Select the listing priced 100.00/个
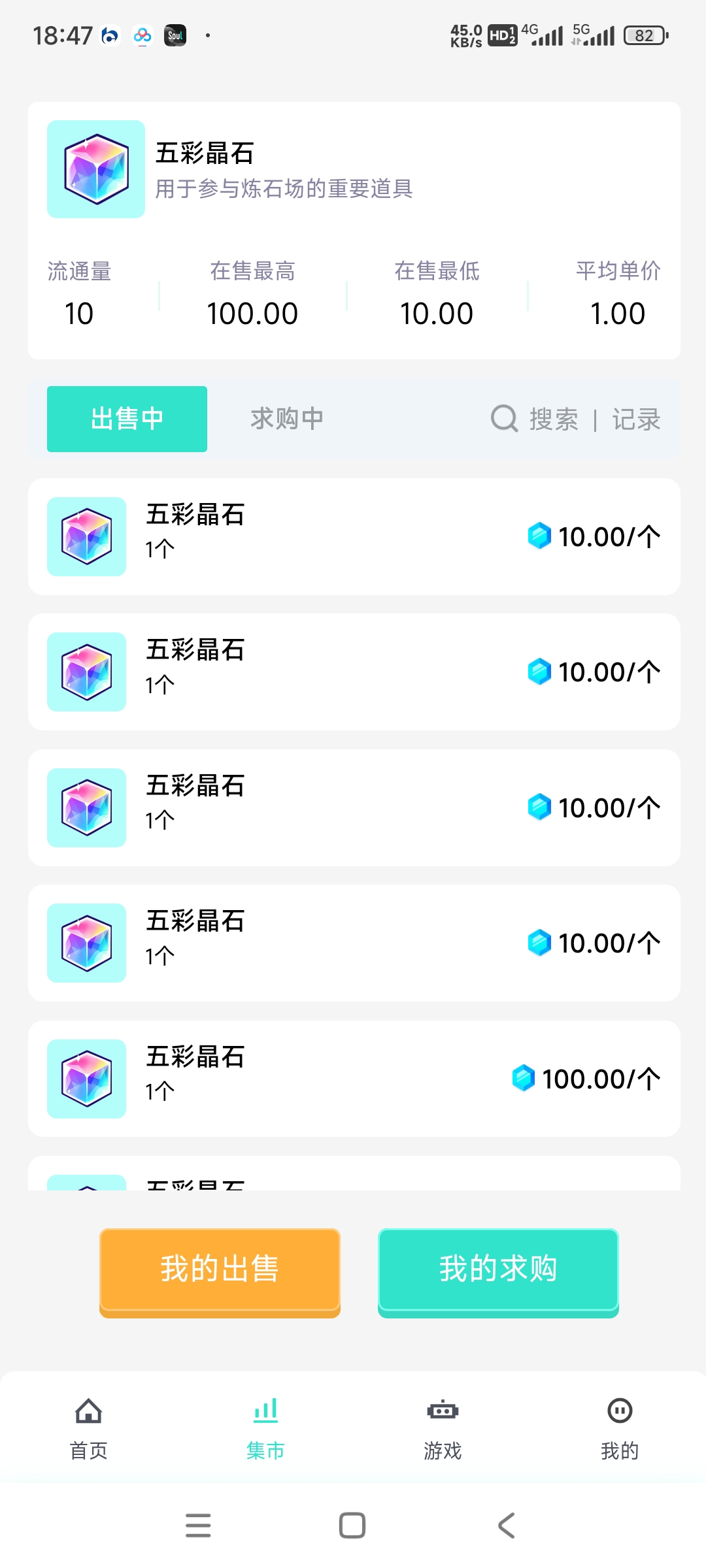Image resolution: width=706 pixels, height=1568 pixels. [x=353, y=1079]
